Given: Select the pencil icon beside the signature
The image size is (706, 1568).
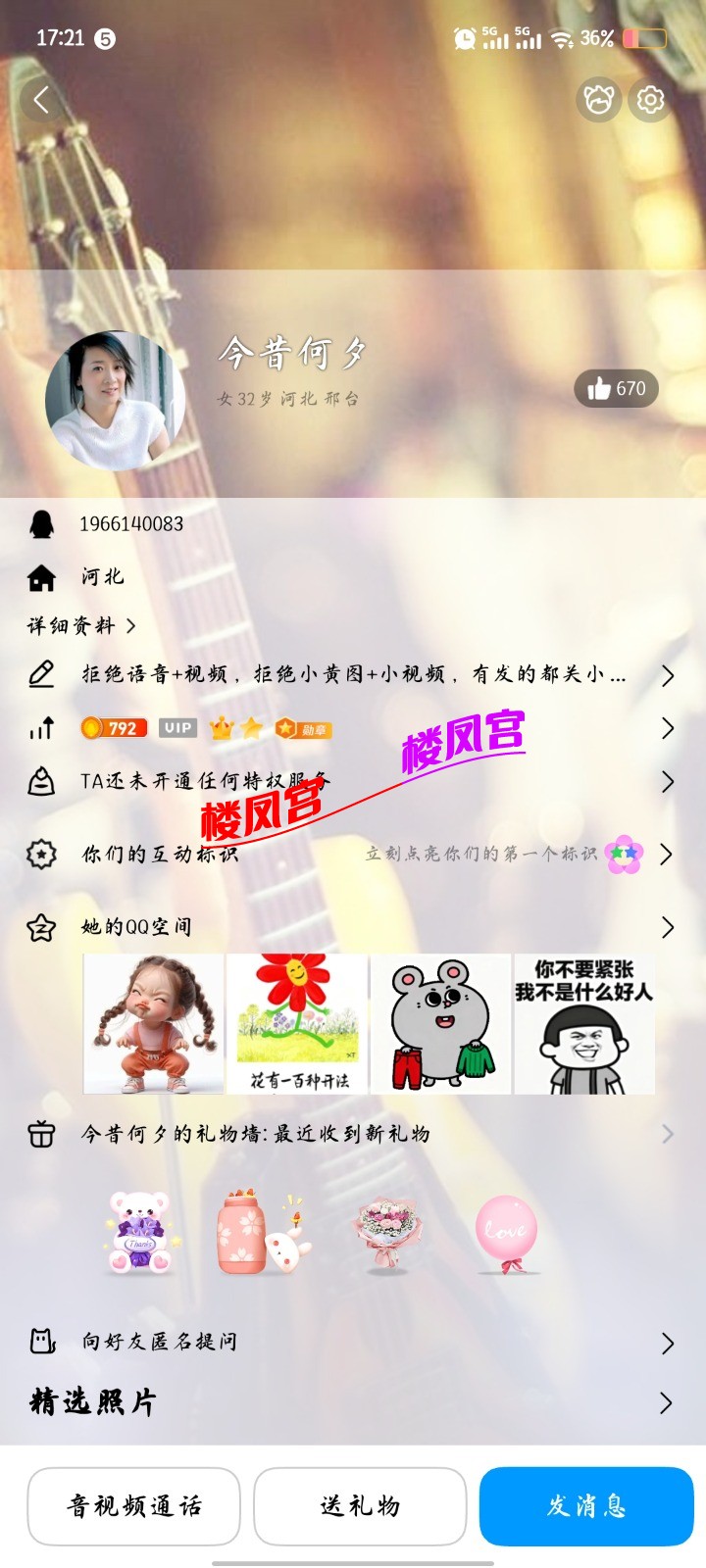Looking at the screenshot, I should 41,672.
